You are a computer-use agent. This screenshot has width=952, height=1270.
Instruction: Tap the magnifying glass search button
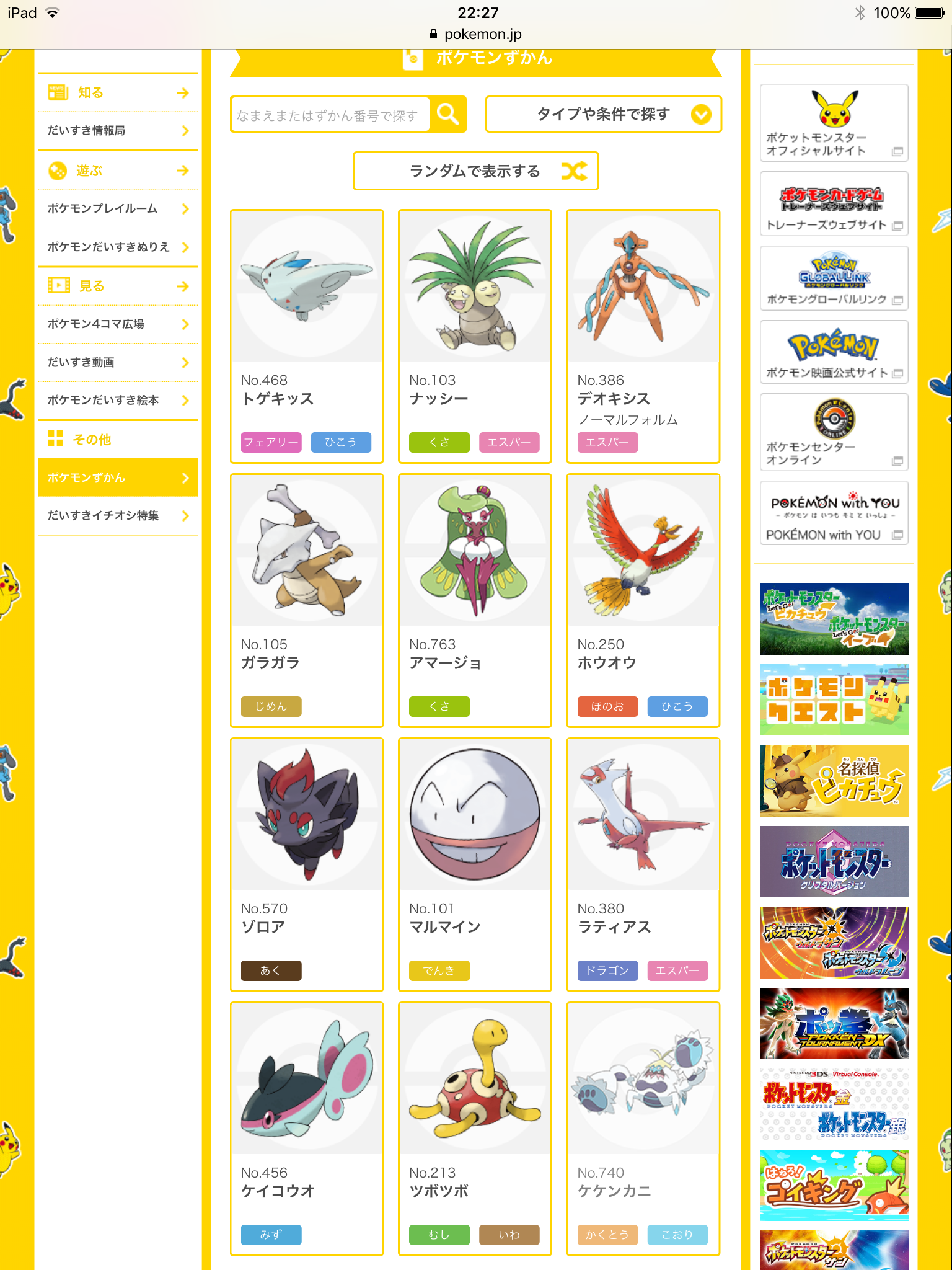click(x=448, y=114)
